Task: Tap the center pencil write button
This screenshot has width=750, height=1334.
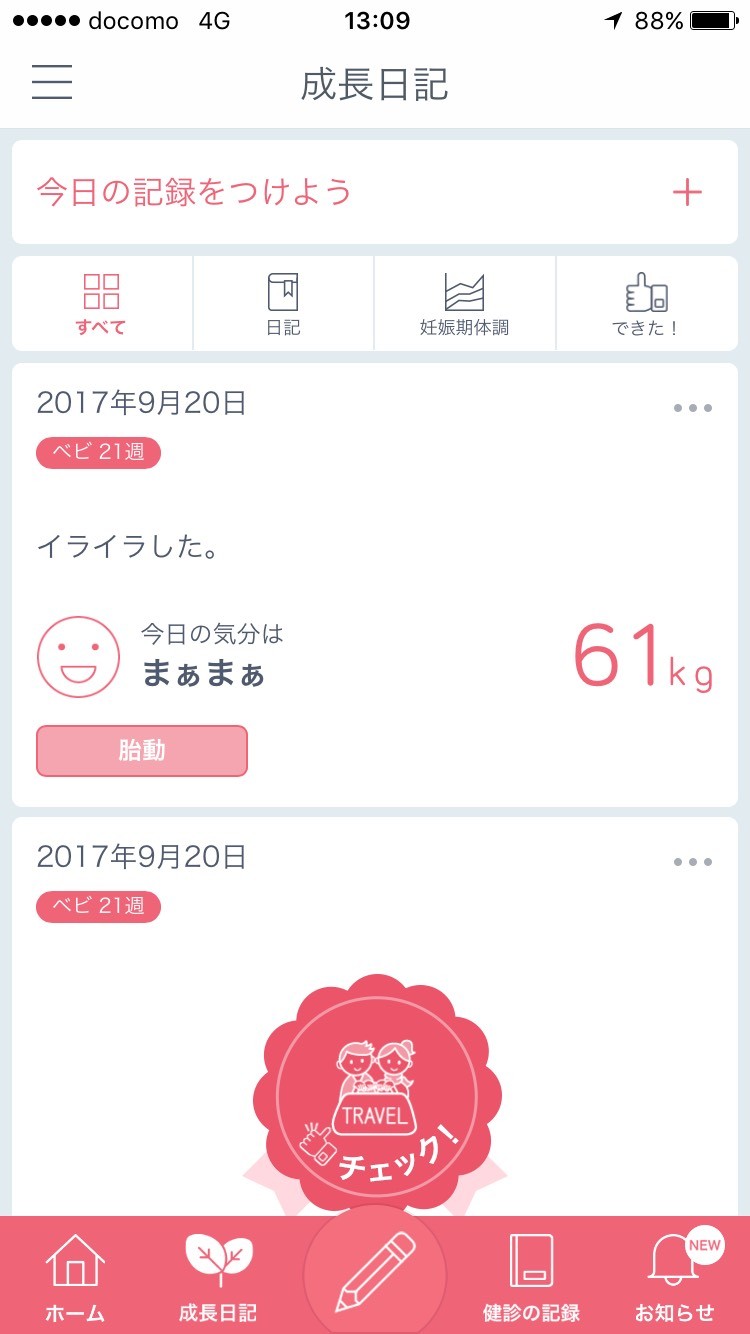Action: [x=375, y=1272]
